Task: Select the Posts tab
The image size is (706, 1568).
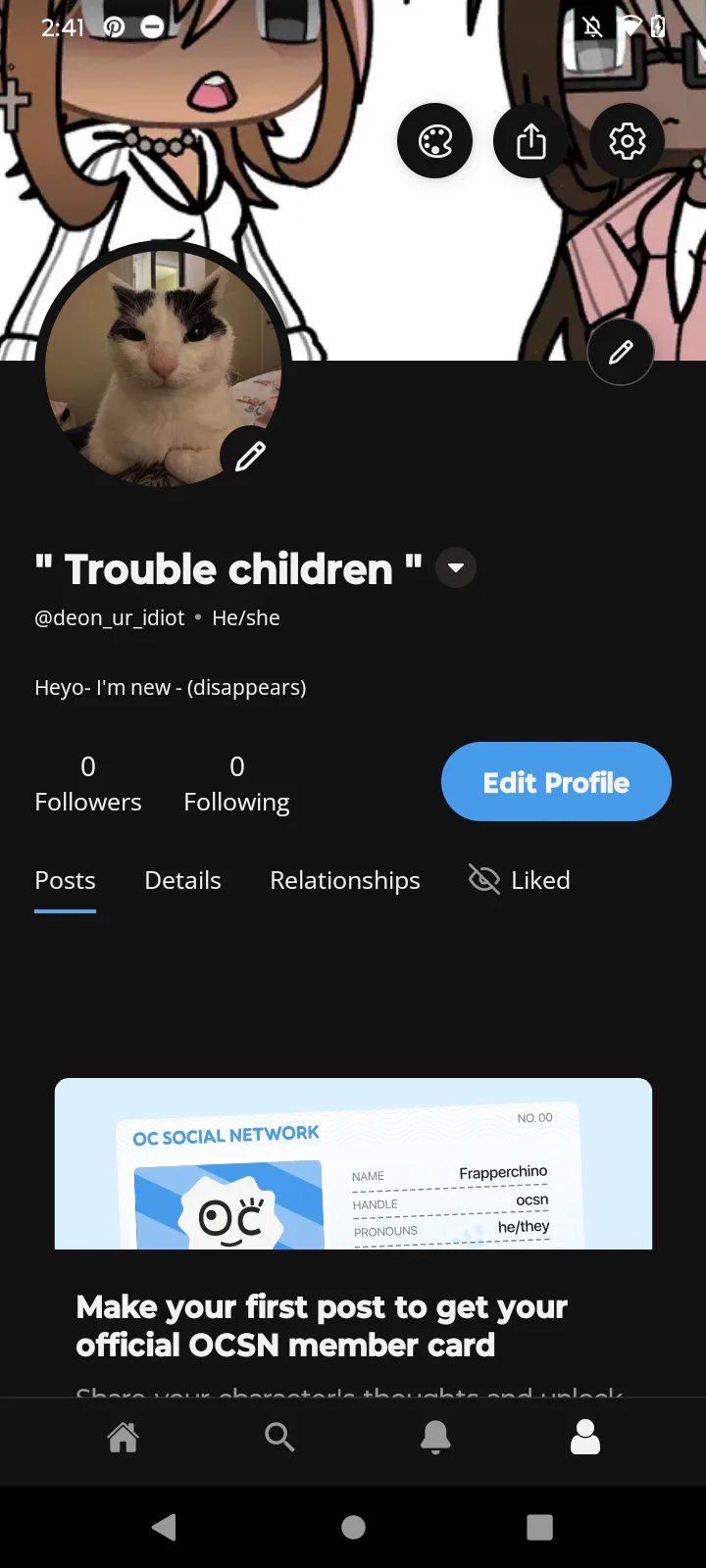Action: click(x=65, y=880)
